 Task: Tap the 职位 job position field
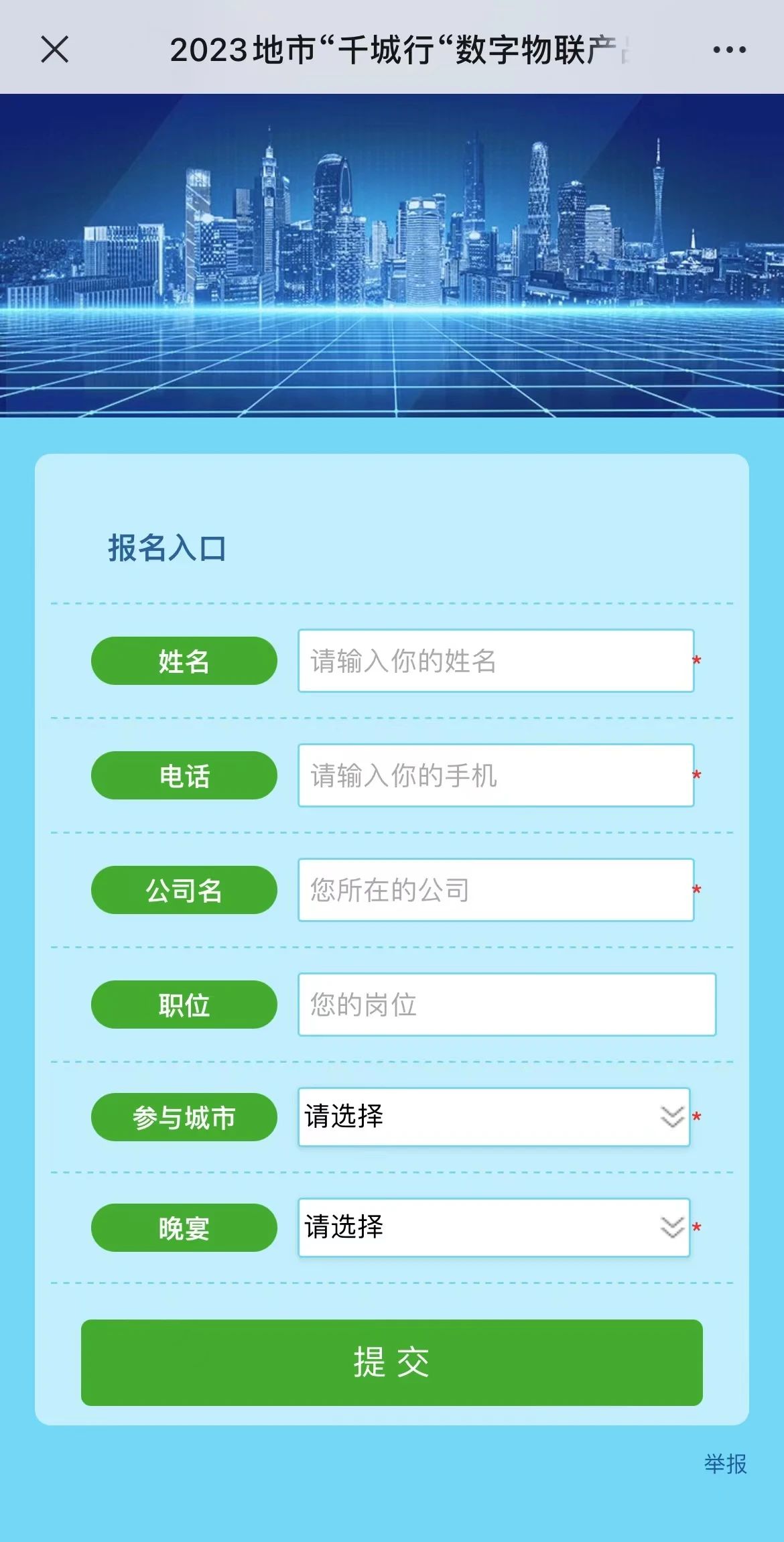coord(507,1005)
